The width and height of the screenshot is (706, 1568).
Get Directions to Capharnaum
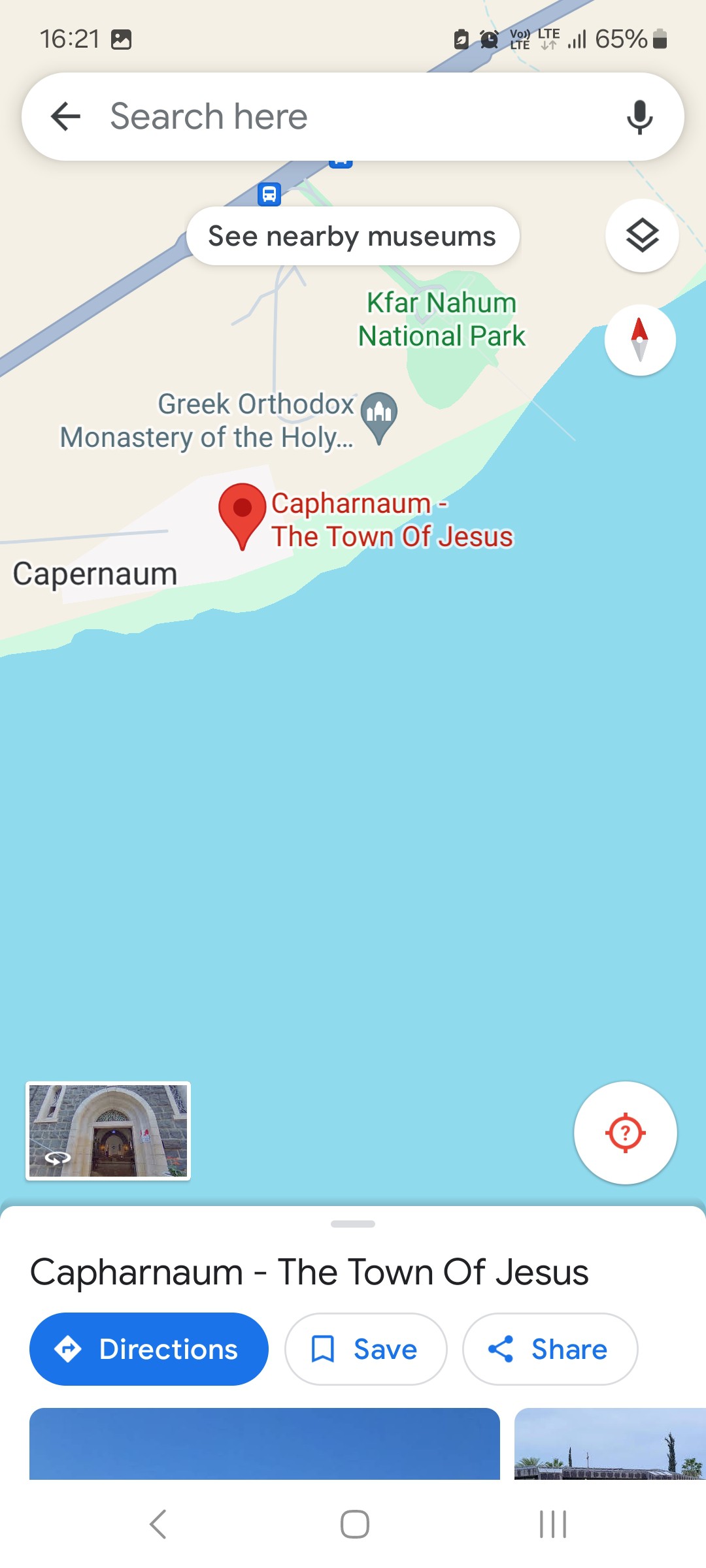click(x=149, y=1349)
